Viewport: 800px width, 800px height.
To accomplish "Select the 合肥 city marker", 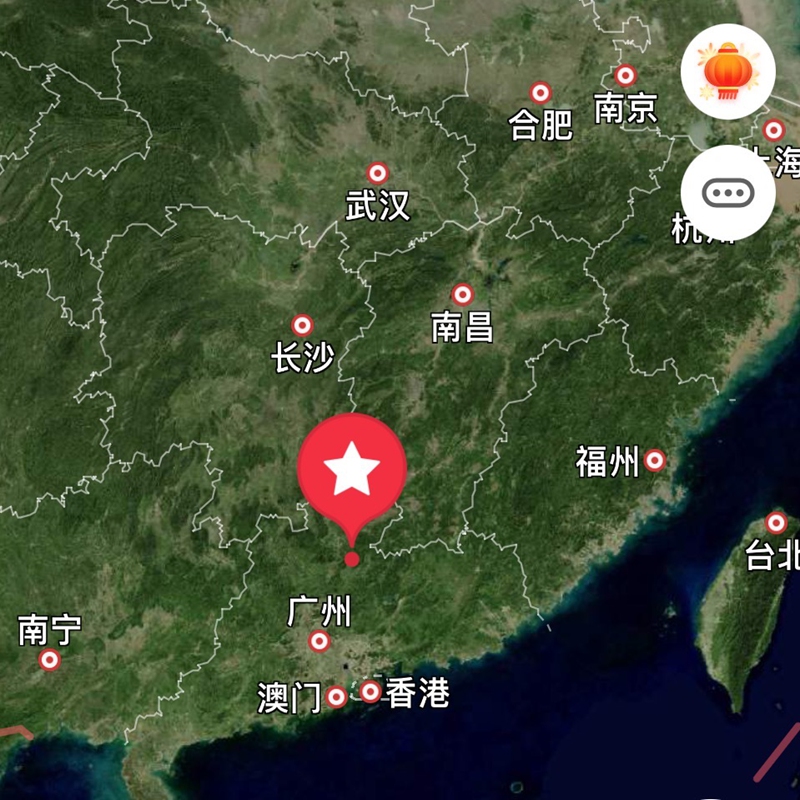I will pyautogui.click(x=541, y=93).
